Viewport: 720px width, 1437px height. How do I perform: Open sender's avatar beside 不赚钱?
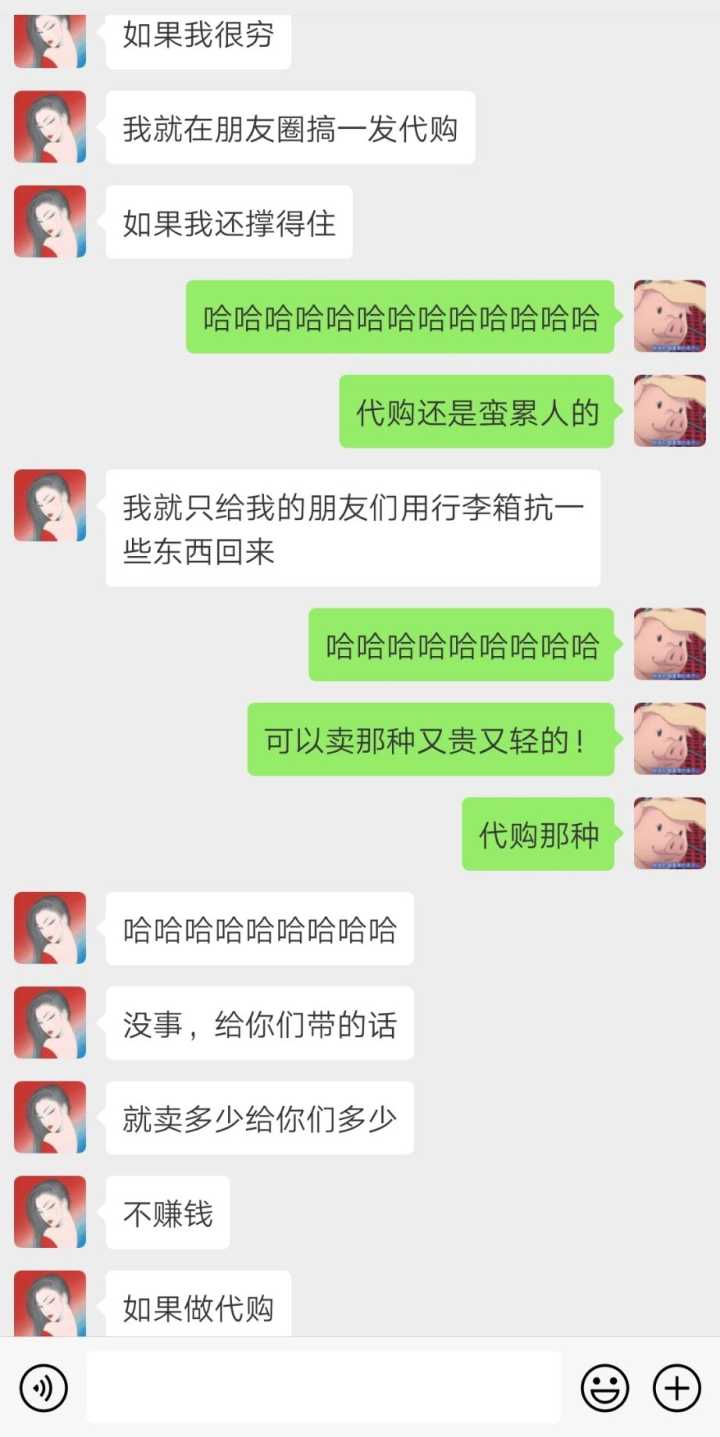(x=50, y=1212)
